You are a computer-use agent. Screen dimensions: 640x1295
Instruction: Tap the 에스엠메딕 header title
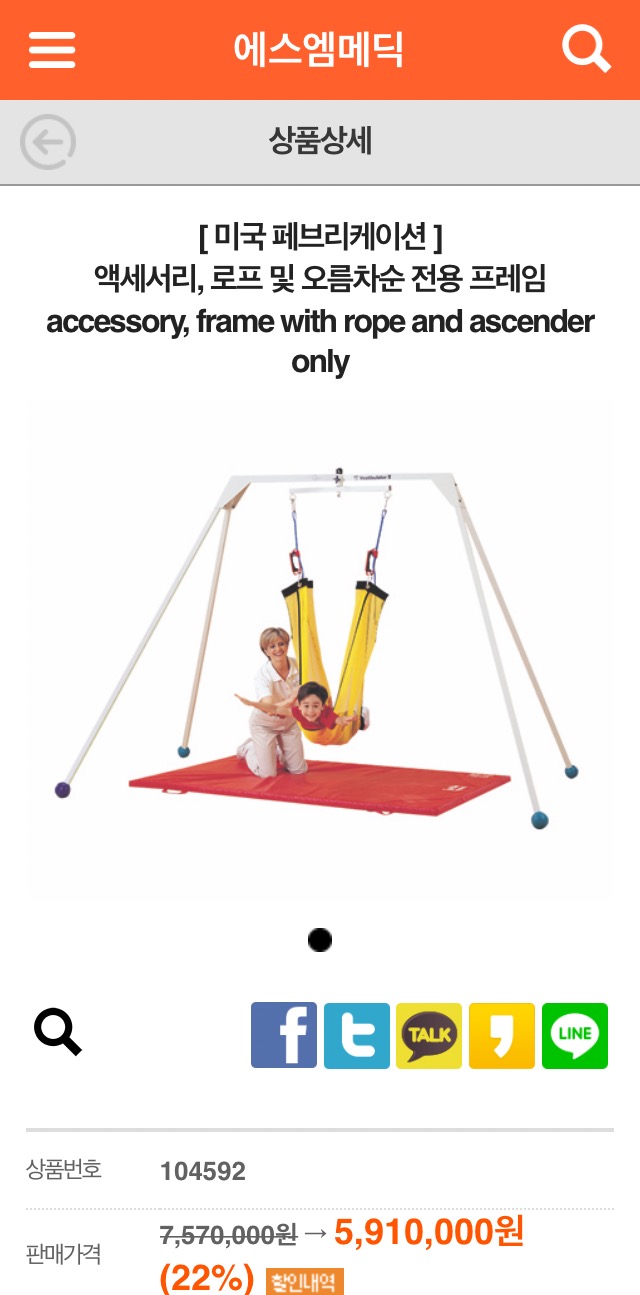[x=319, y=49]
